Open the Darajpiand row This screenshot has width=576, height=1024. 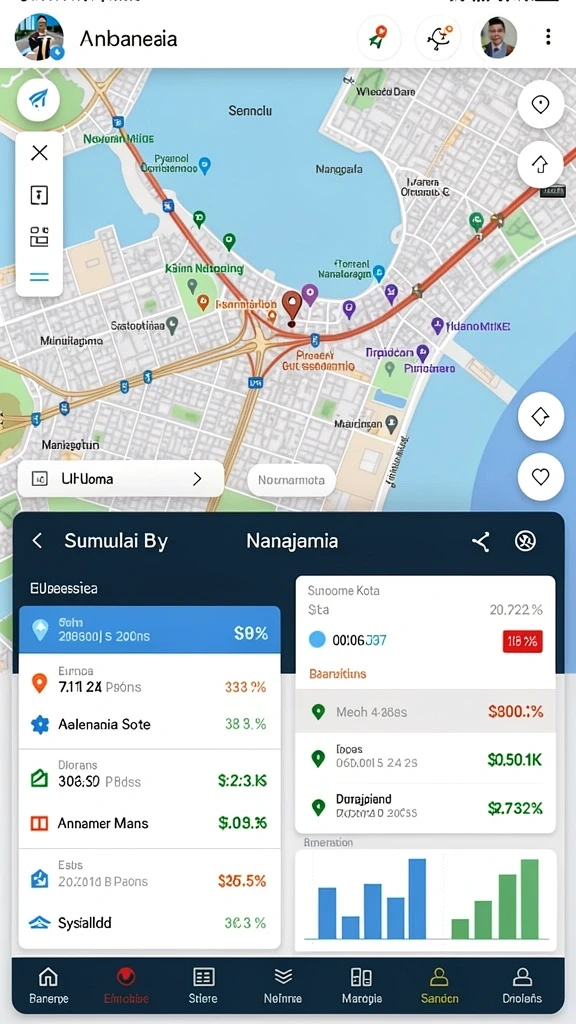(x=425, y=806)
